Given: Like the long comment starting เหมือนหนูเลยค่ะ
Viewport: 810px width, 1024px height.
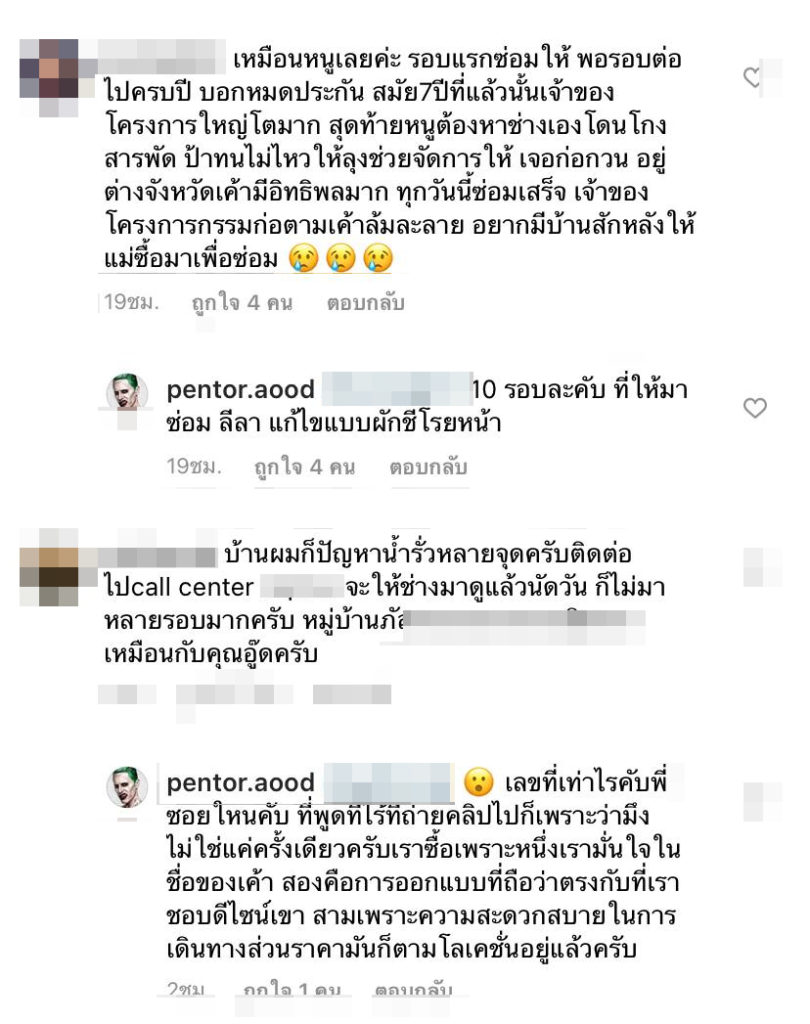Looking at the screenshot, I should point(753,78).
